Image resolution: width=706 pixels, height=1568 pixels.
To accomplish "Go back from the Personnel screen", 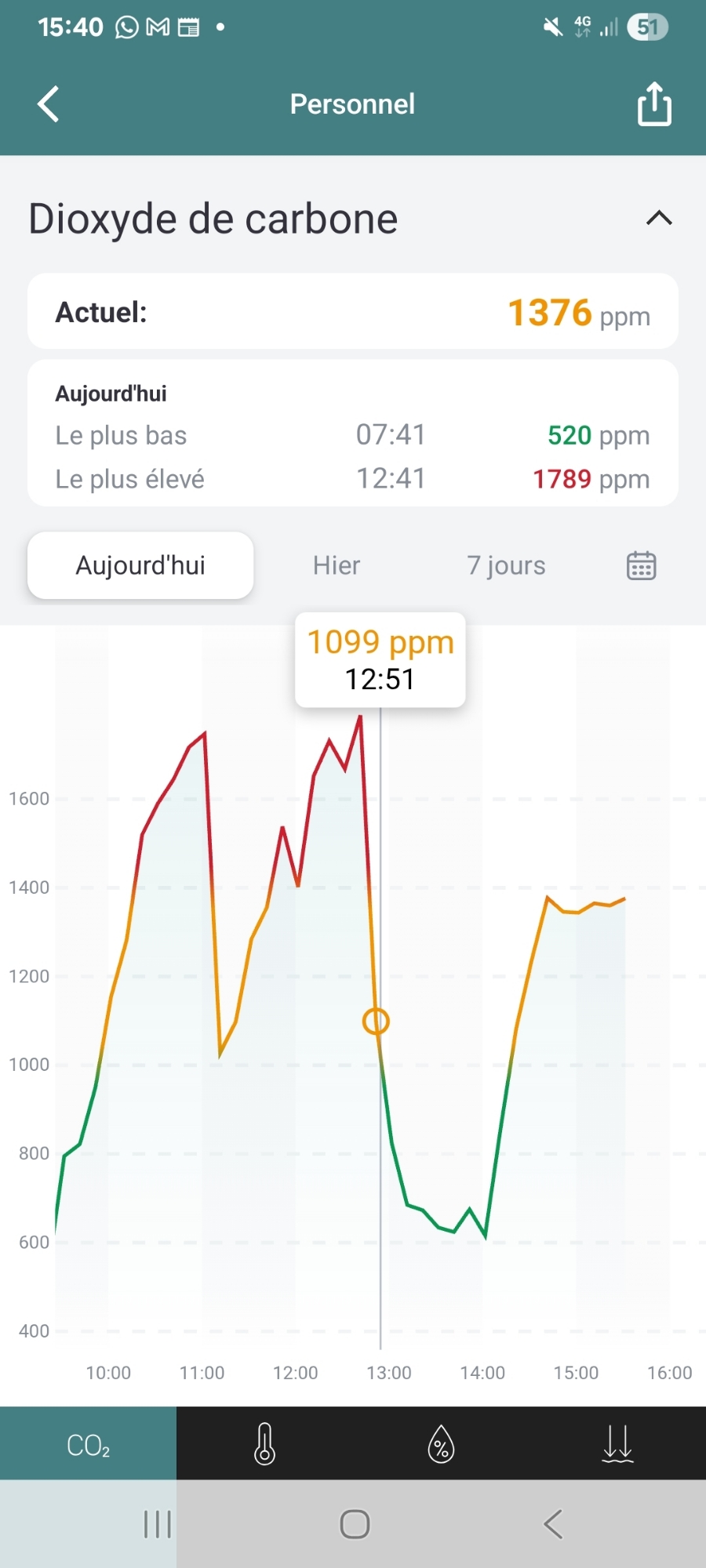I will tap(49, 104).
